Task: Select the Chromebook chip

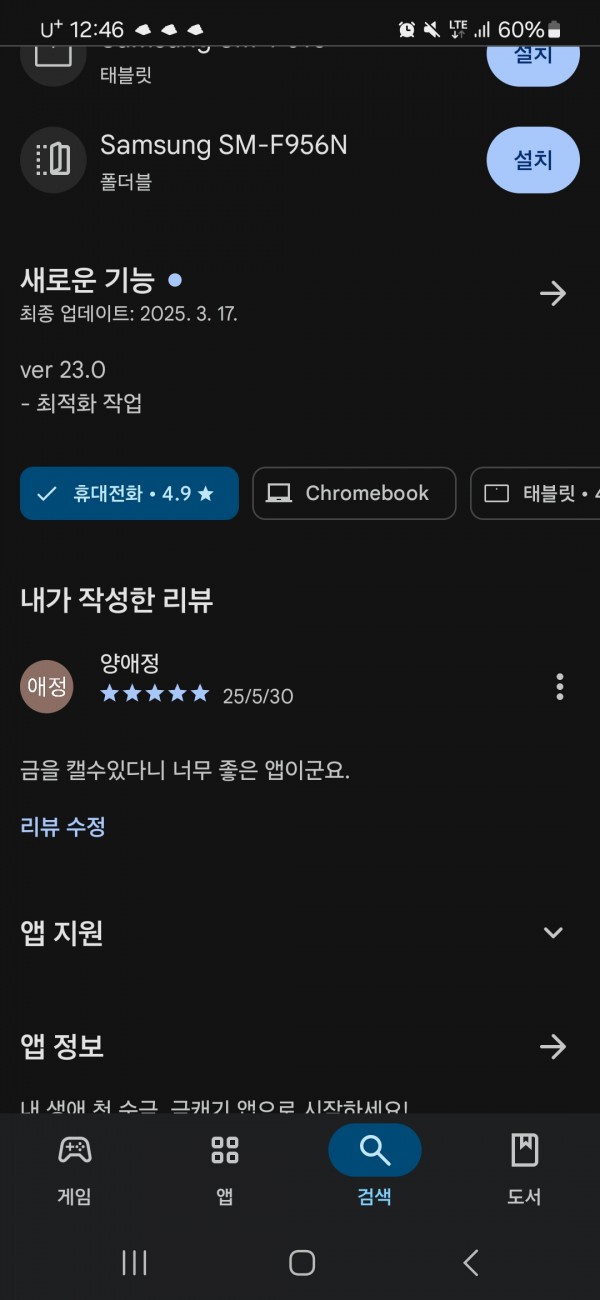Action: (x=354, y=493)
